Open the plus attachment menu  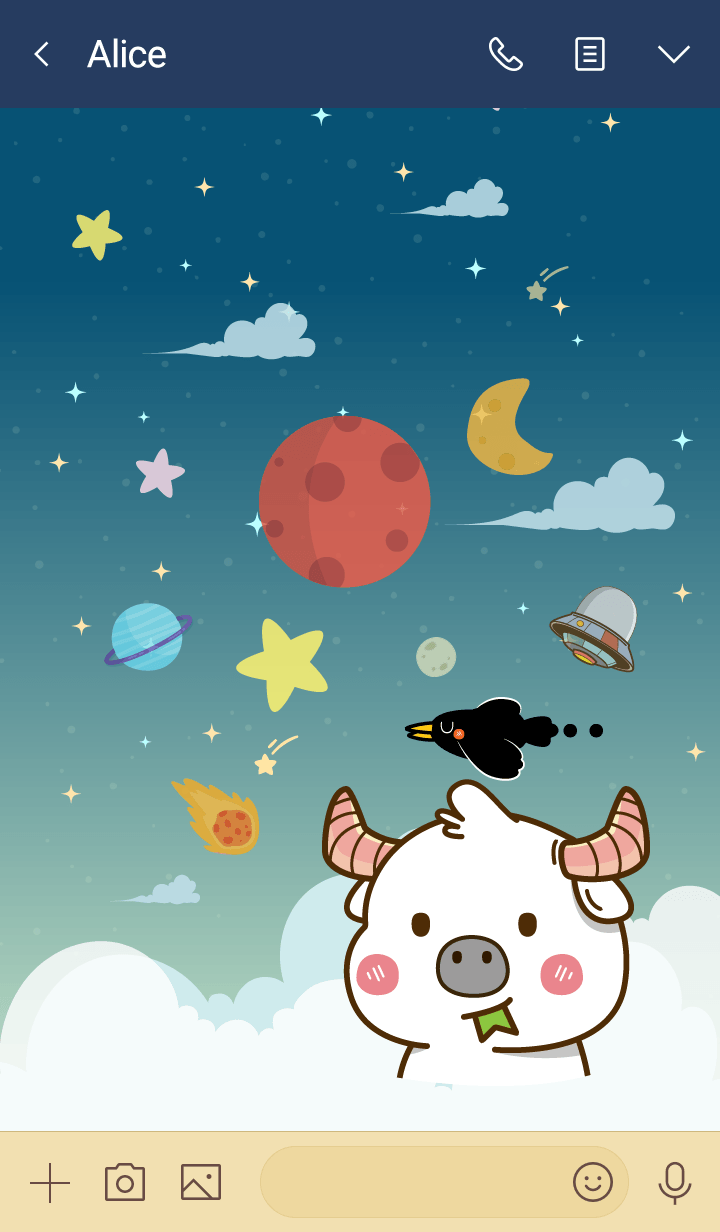pos(50,1182)
